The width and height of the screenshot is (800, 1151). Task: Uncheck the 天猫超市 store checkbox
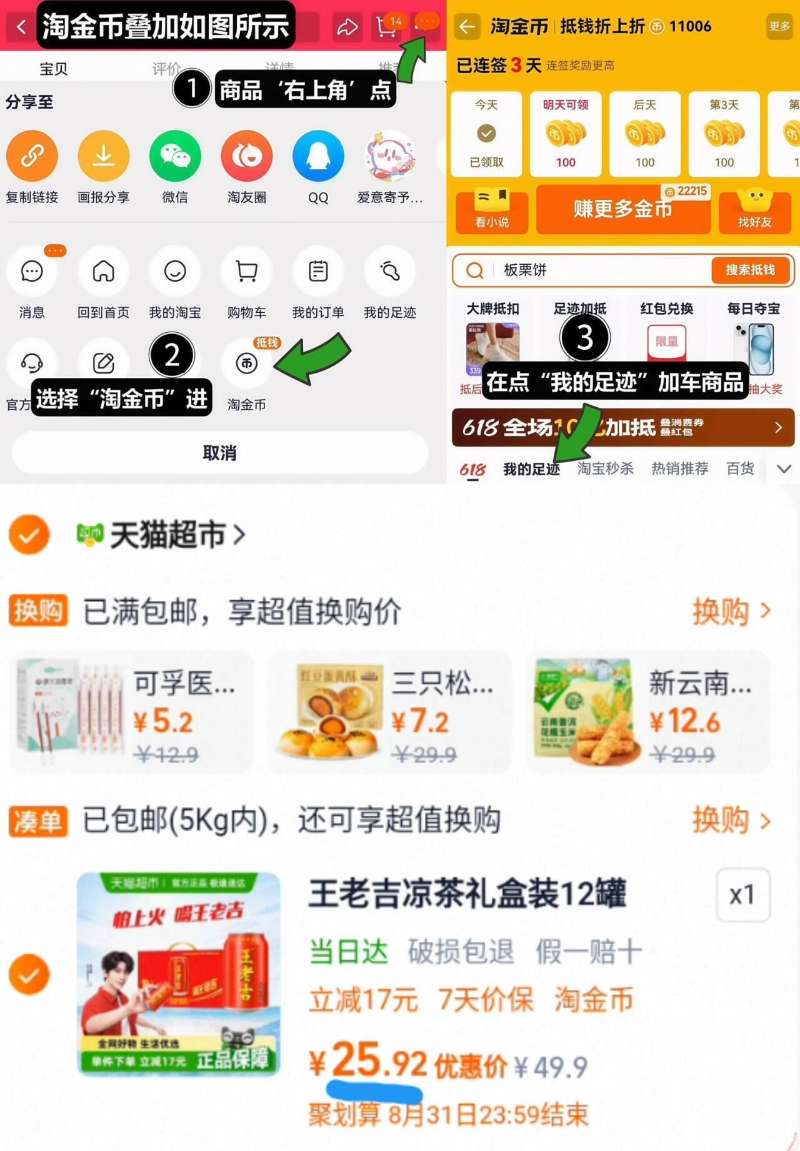pos(28,535)
